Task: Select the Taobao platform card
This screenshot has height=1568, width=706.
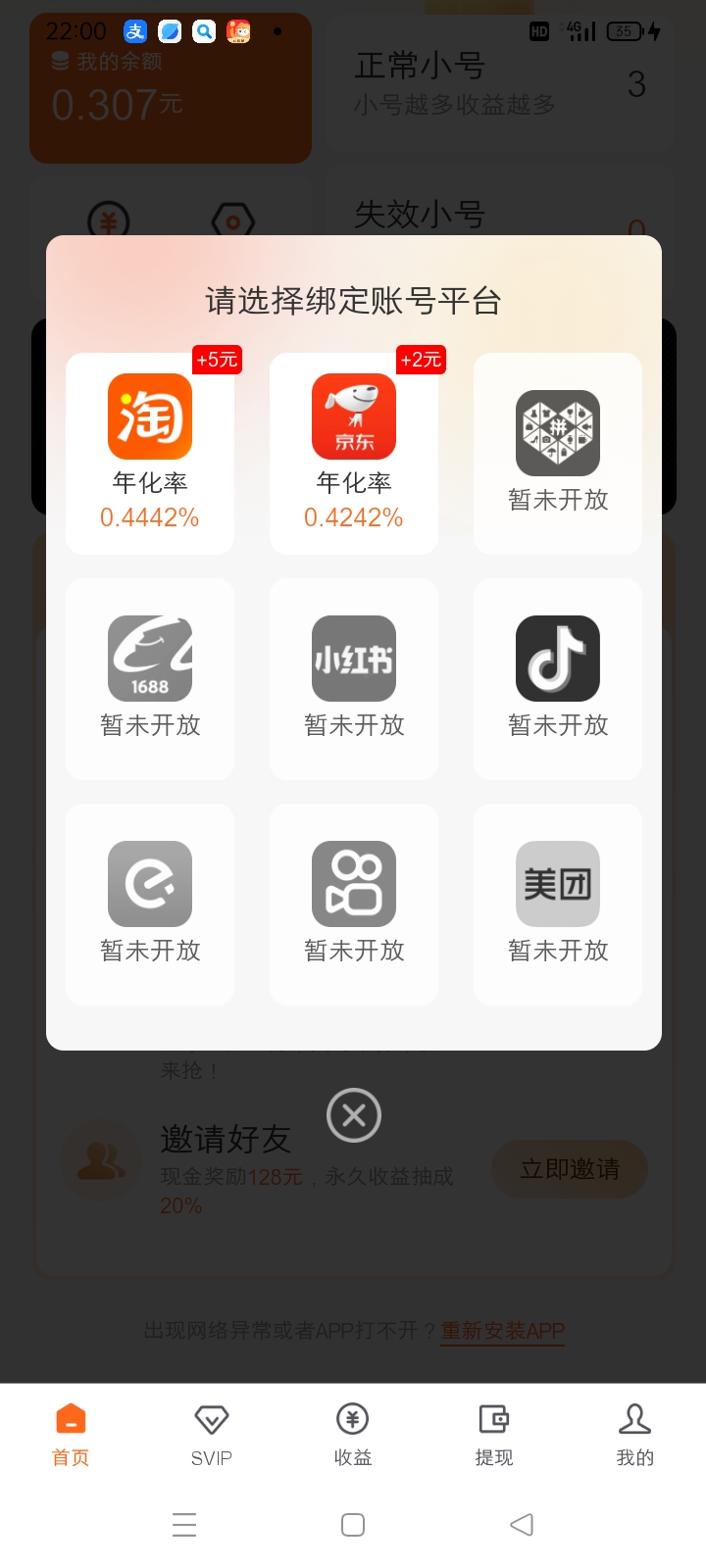Action: pos(150,454)
